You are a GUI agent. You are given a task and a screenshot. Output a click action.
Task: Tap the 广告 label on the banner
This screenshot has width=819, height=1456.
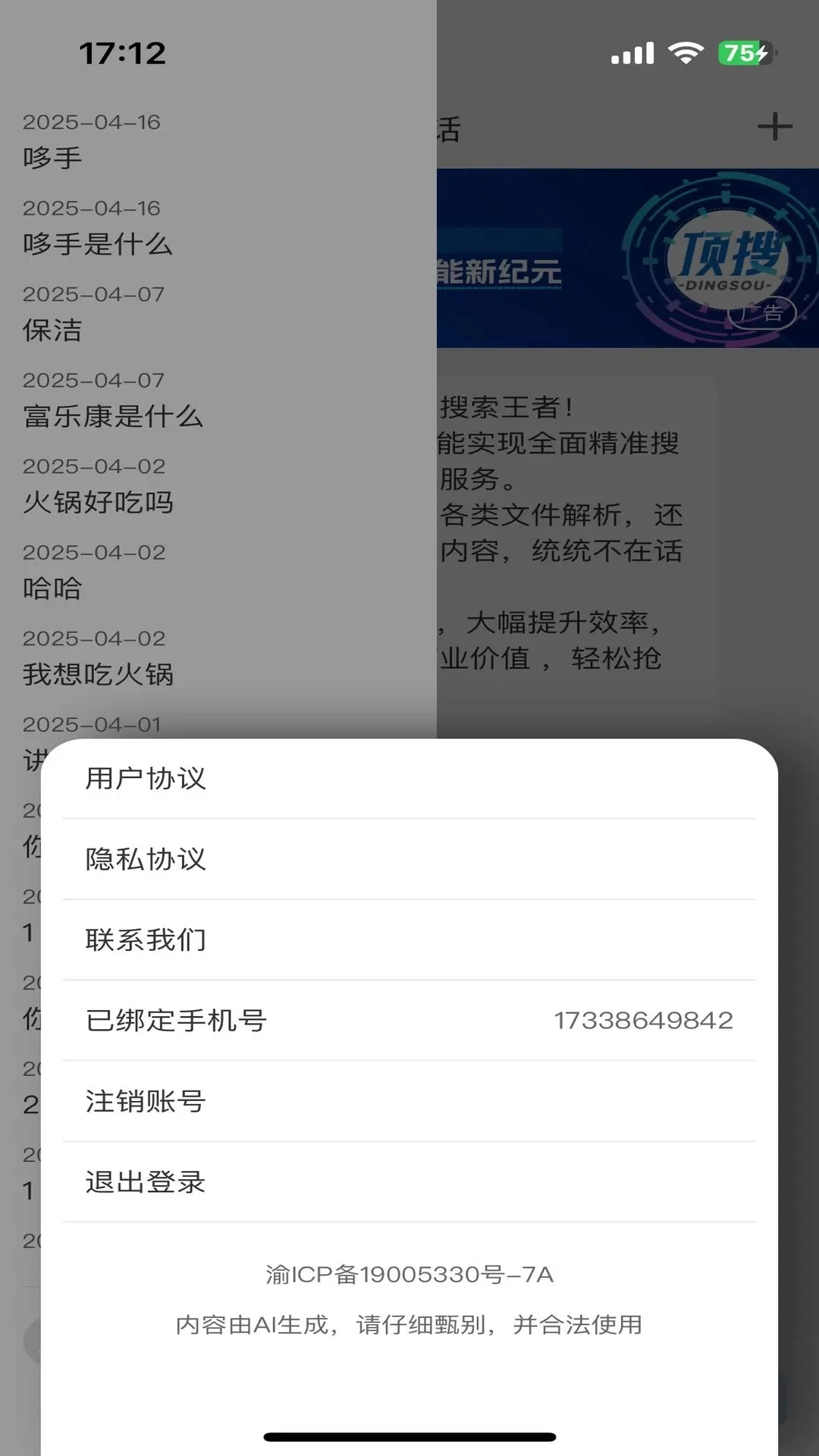click(761, 312)
